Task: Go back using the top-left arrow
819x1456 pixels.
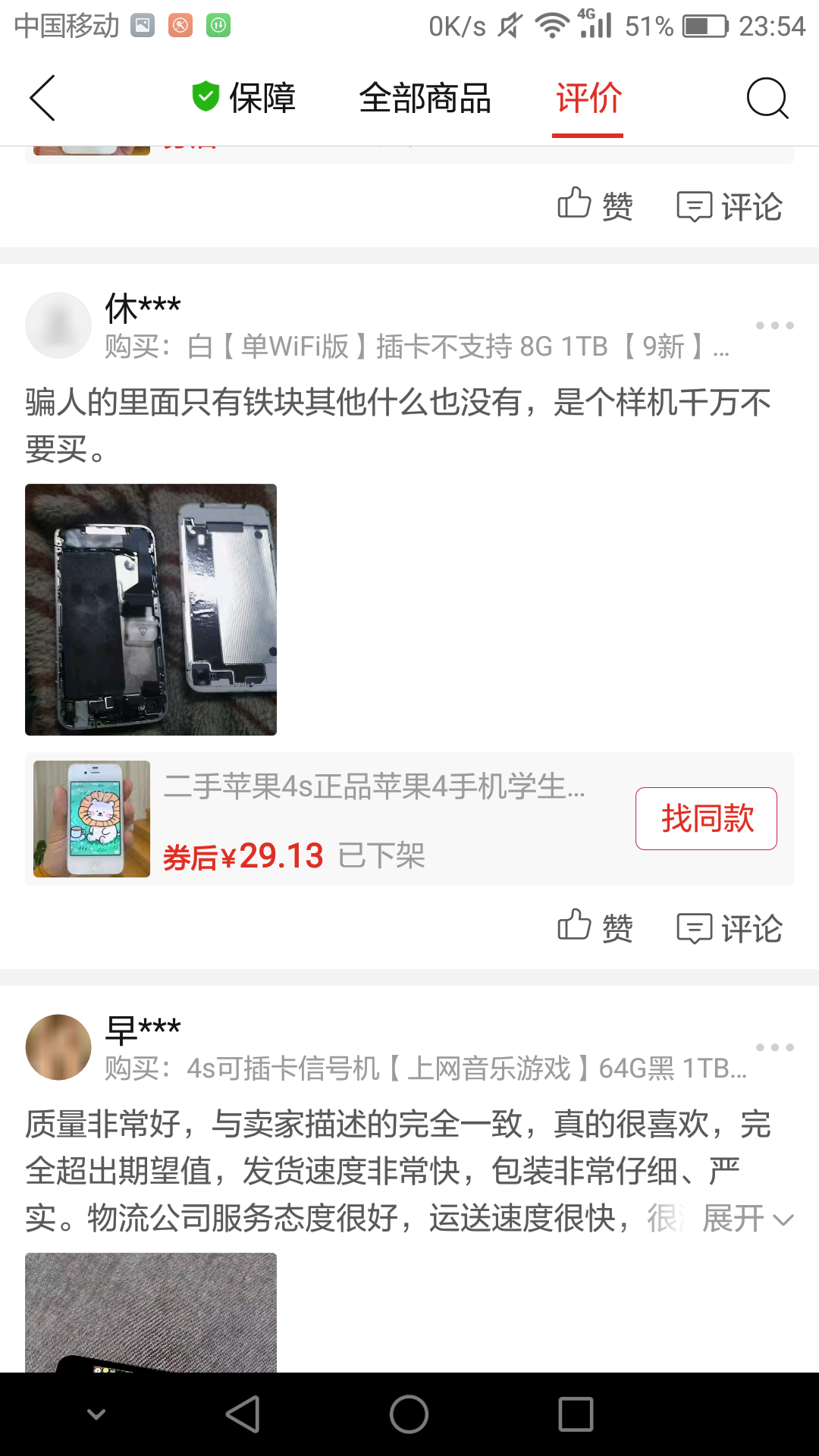Action: pyautogui.click(x=42, y=99)
